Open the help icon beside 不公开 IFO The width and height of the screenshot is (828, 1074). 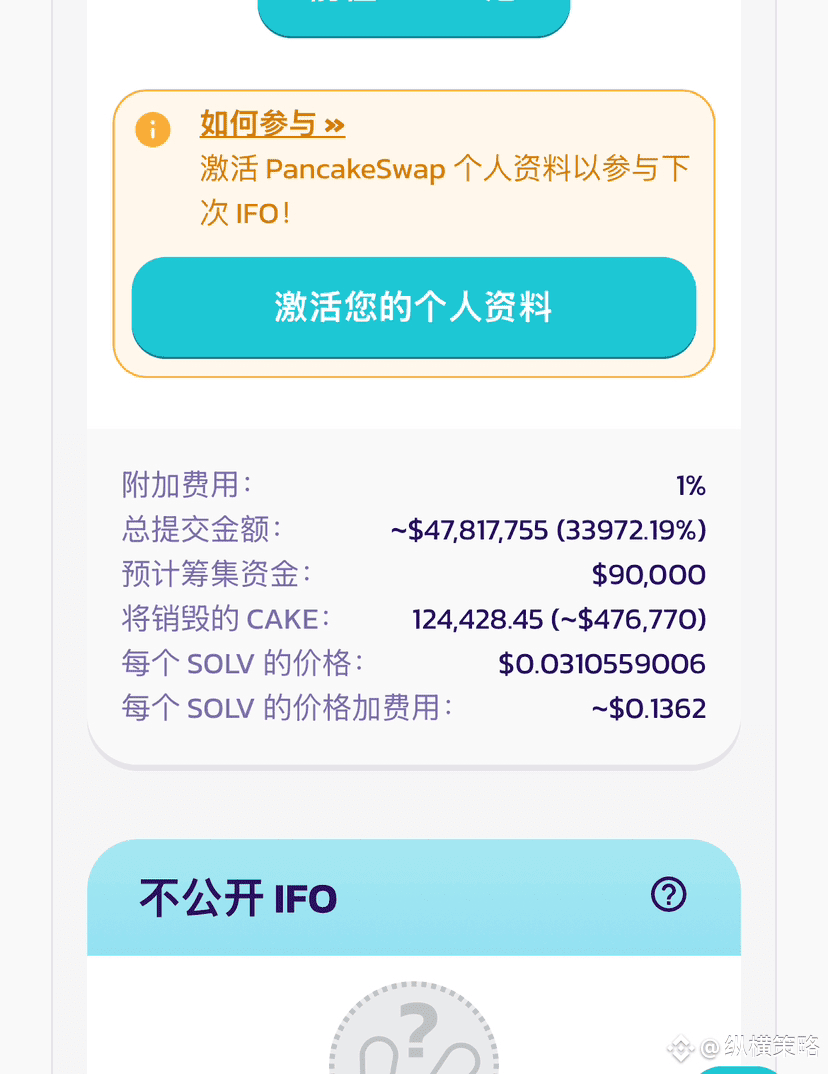[668, 894]
